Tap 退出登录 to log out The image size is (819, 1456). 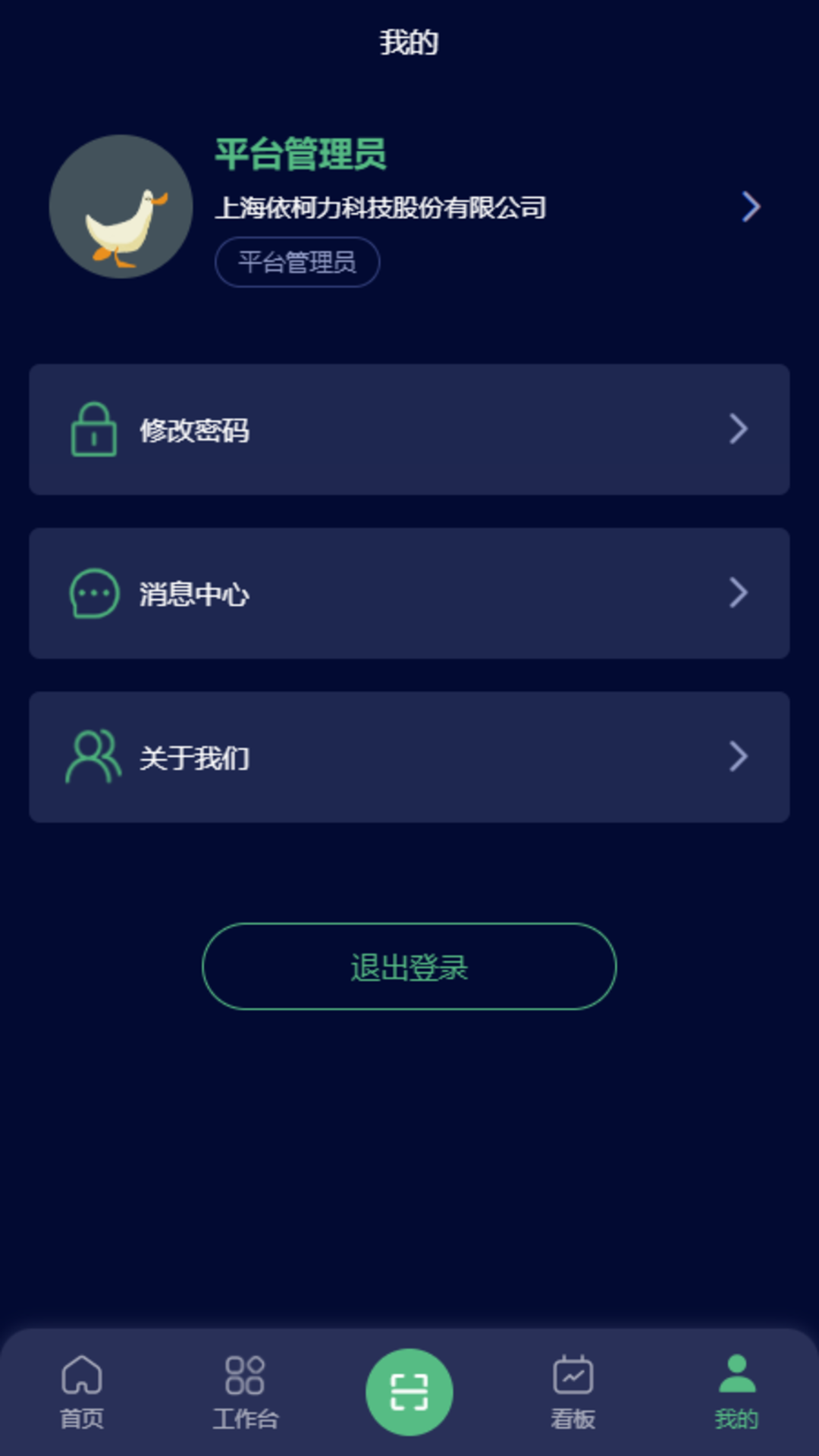point(409,966)
